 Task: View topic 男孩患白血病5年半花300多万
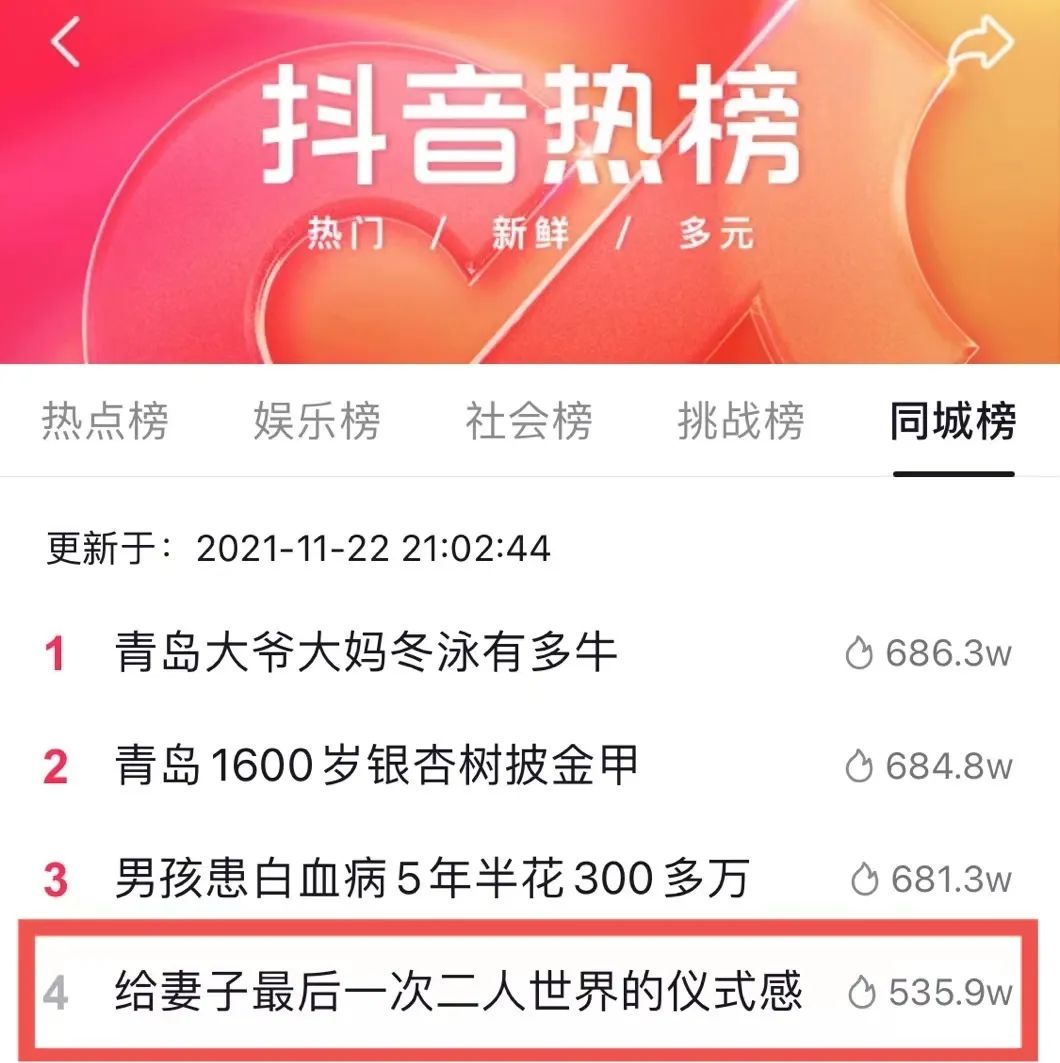(431, 880)
